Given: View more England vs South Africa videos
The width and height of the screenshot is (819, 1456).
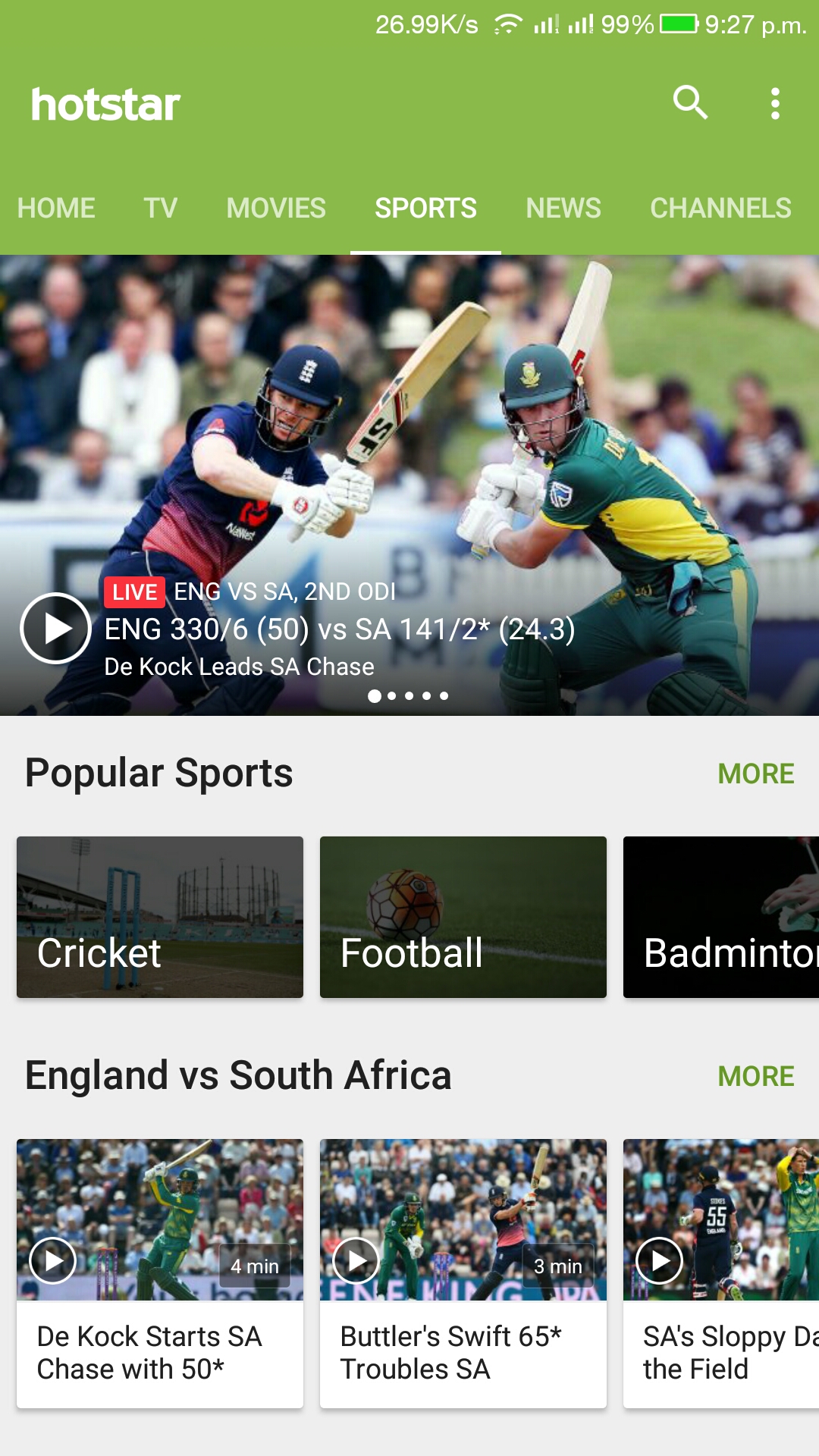Looking at the screenshot, I should 755,1077.
